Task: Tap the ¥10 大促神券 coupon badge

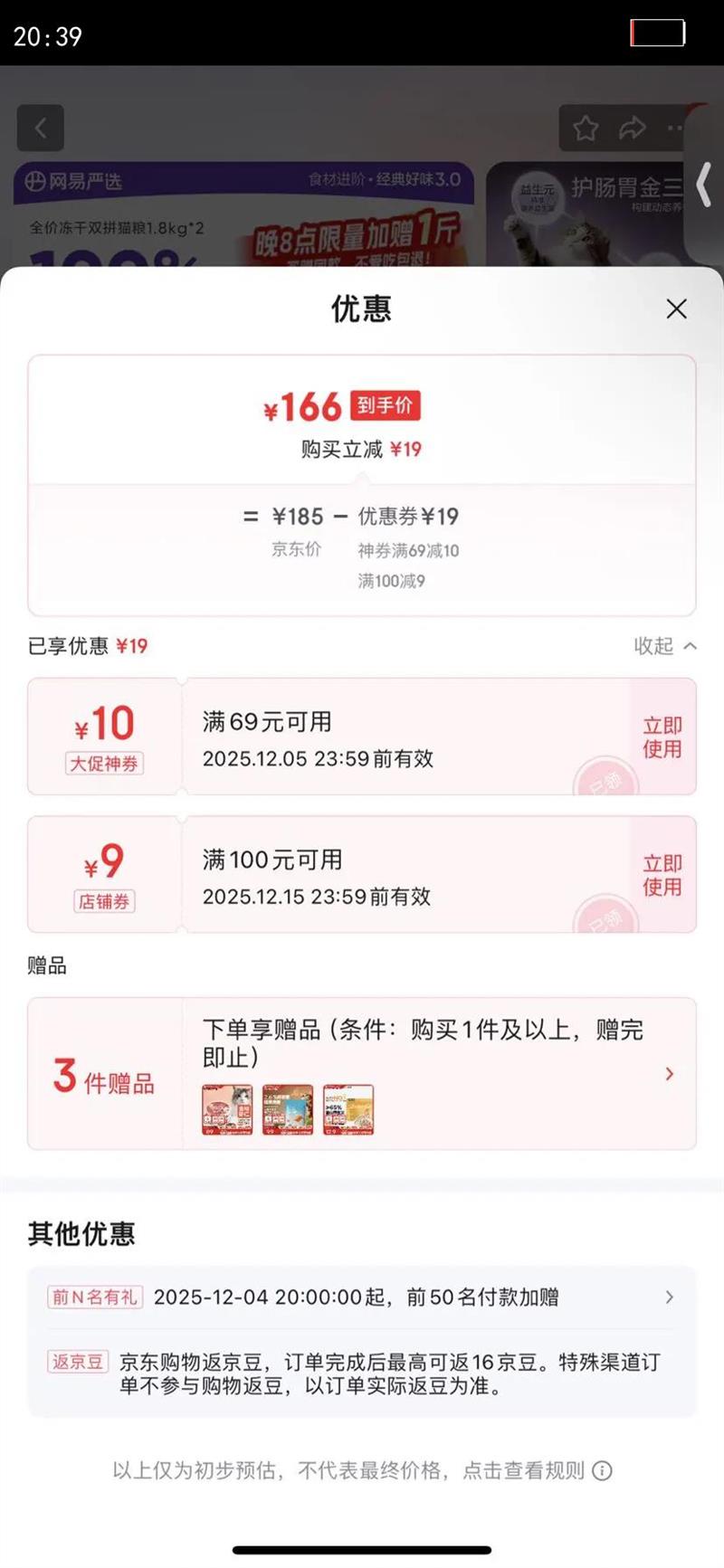Action: pyautogui.click(x=104, y=736)
